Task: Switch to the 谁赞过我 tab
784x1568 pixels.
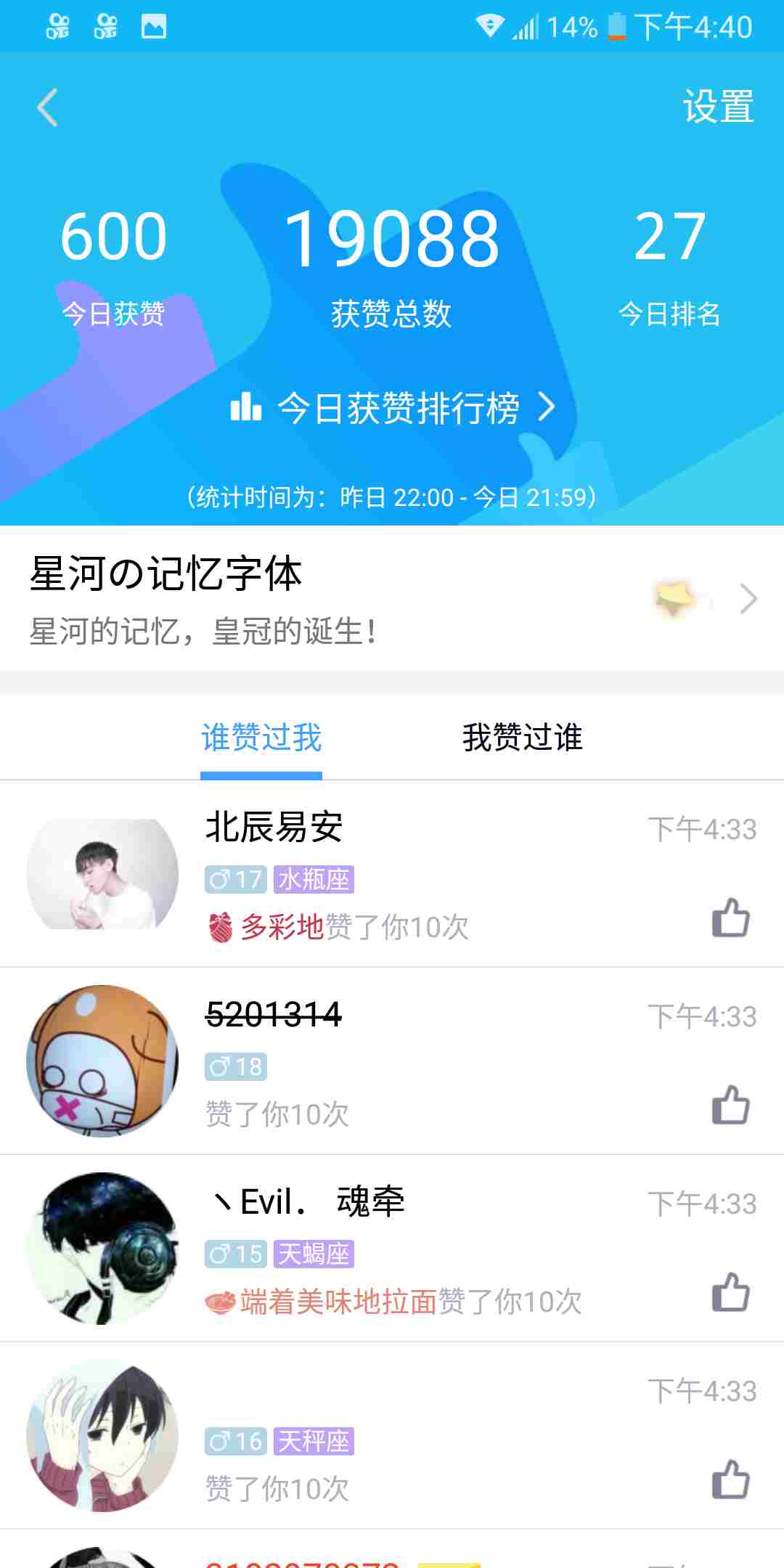Action: pos(261,738)
